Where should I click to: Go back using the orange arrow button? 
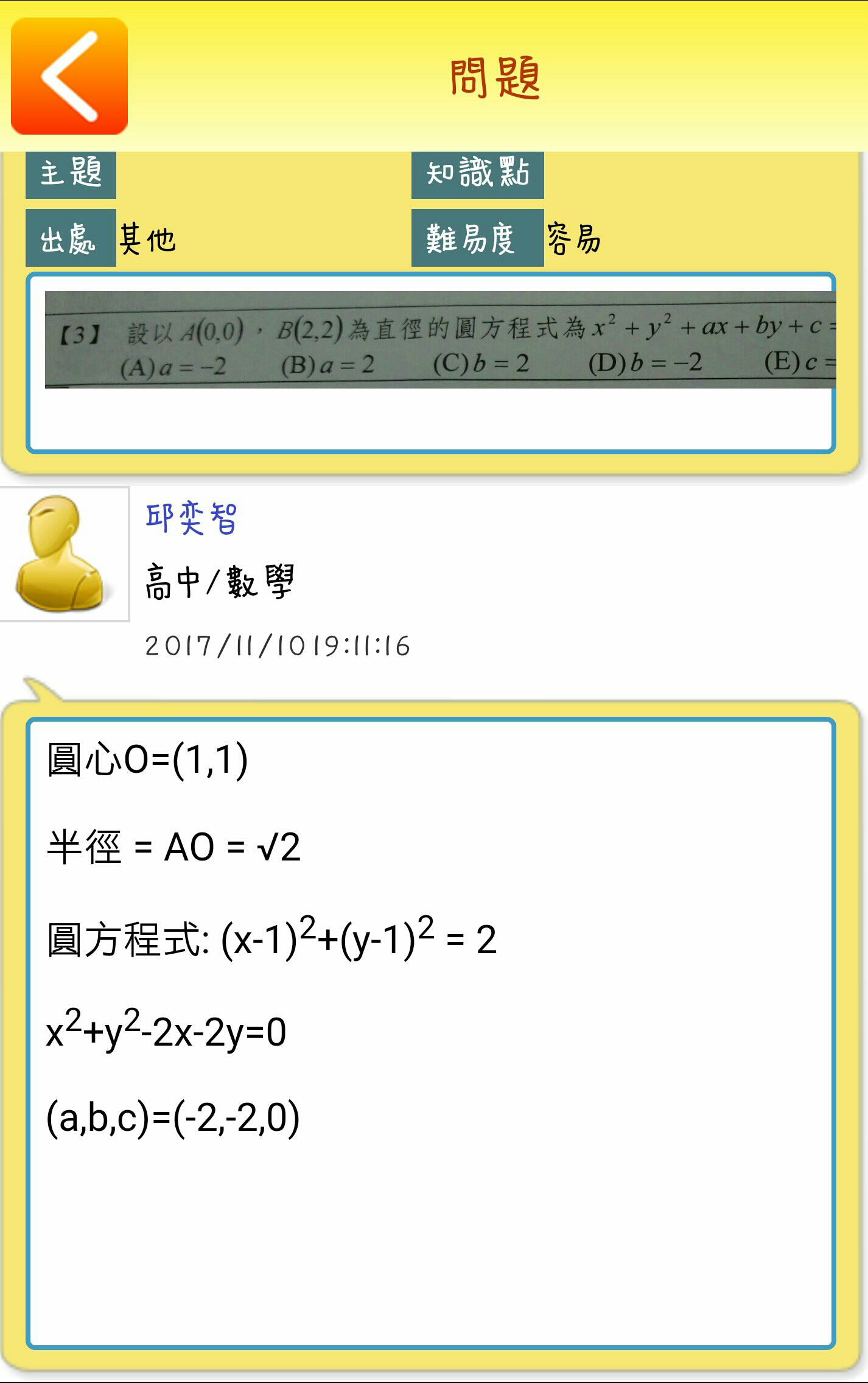coord(69,76)
